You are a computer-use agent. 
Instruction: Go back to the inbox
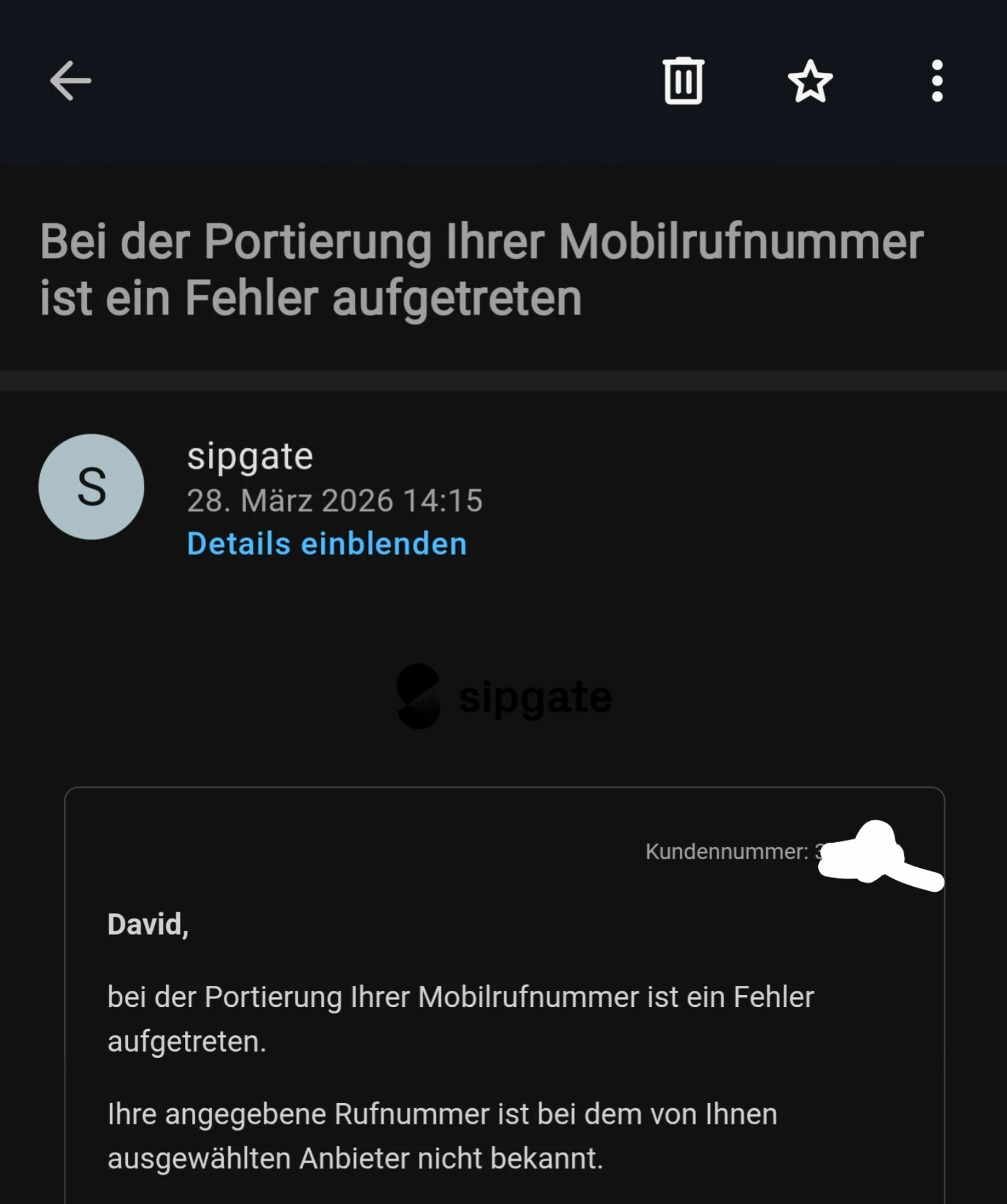pos(70,81)
